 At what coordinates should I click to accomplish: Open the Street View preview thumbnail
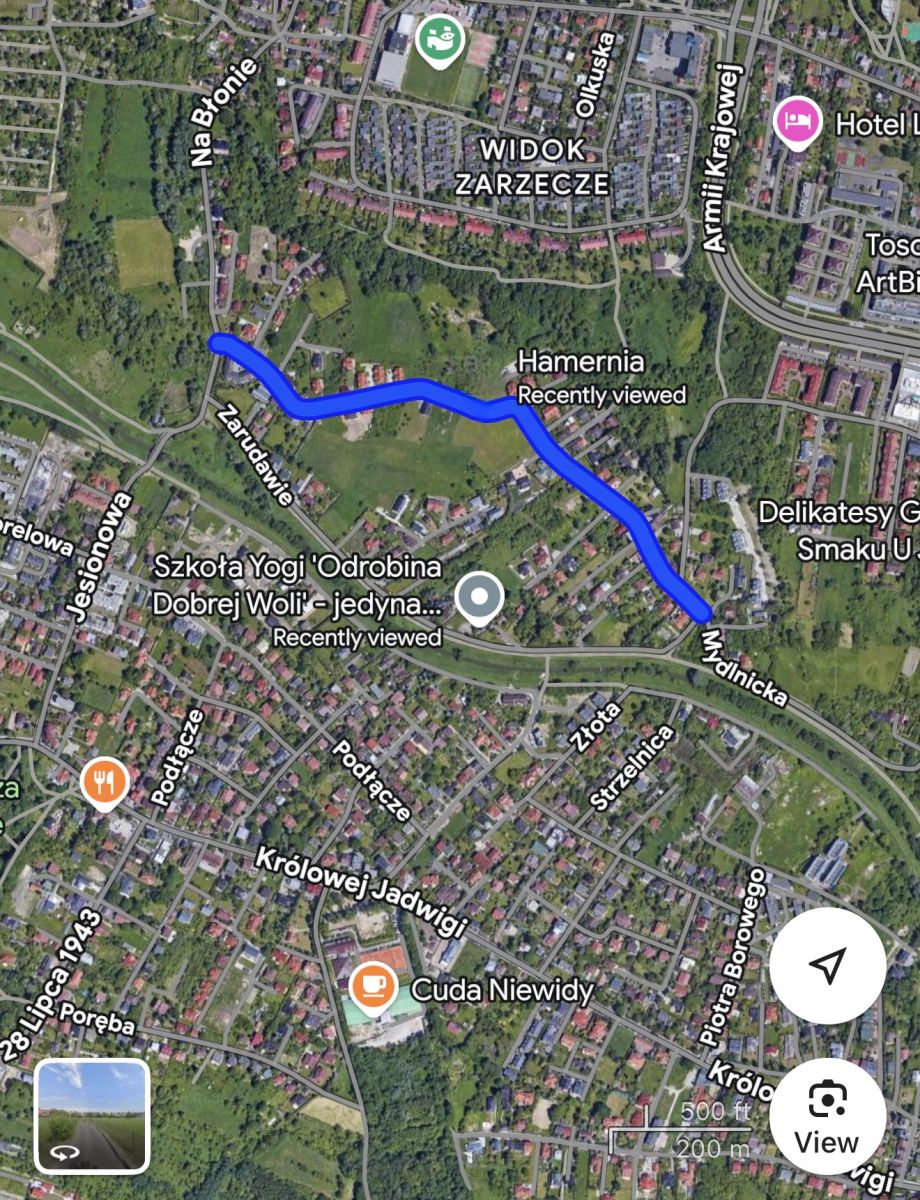pos(92,1116)
